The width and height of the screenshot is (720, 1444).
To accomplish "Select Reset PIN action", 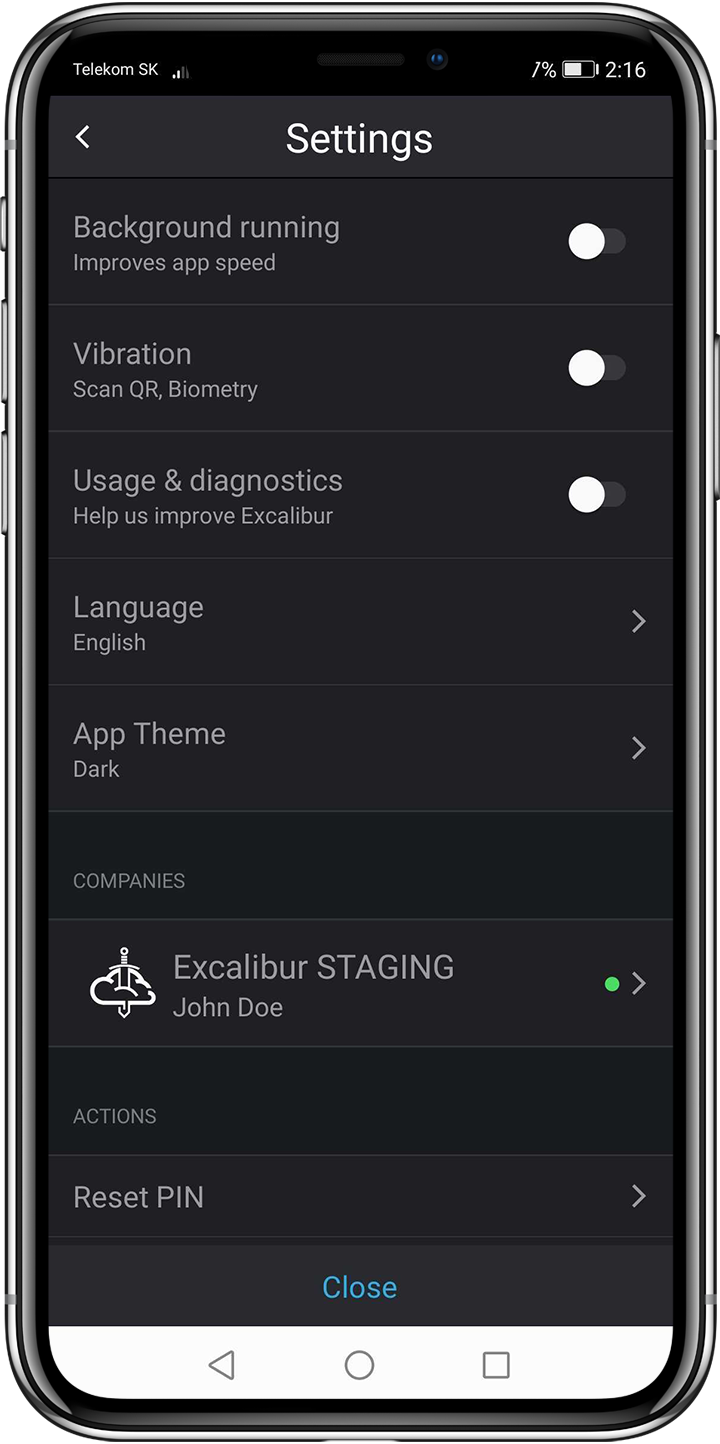I will [360, 1197].
